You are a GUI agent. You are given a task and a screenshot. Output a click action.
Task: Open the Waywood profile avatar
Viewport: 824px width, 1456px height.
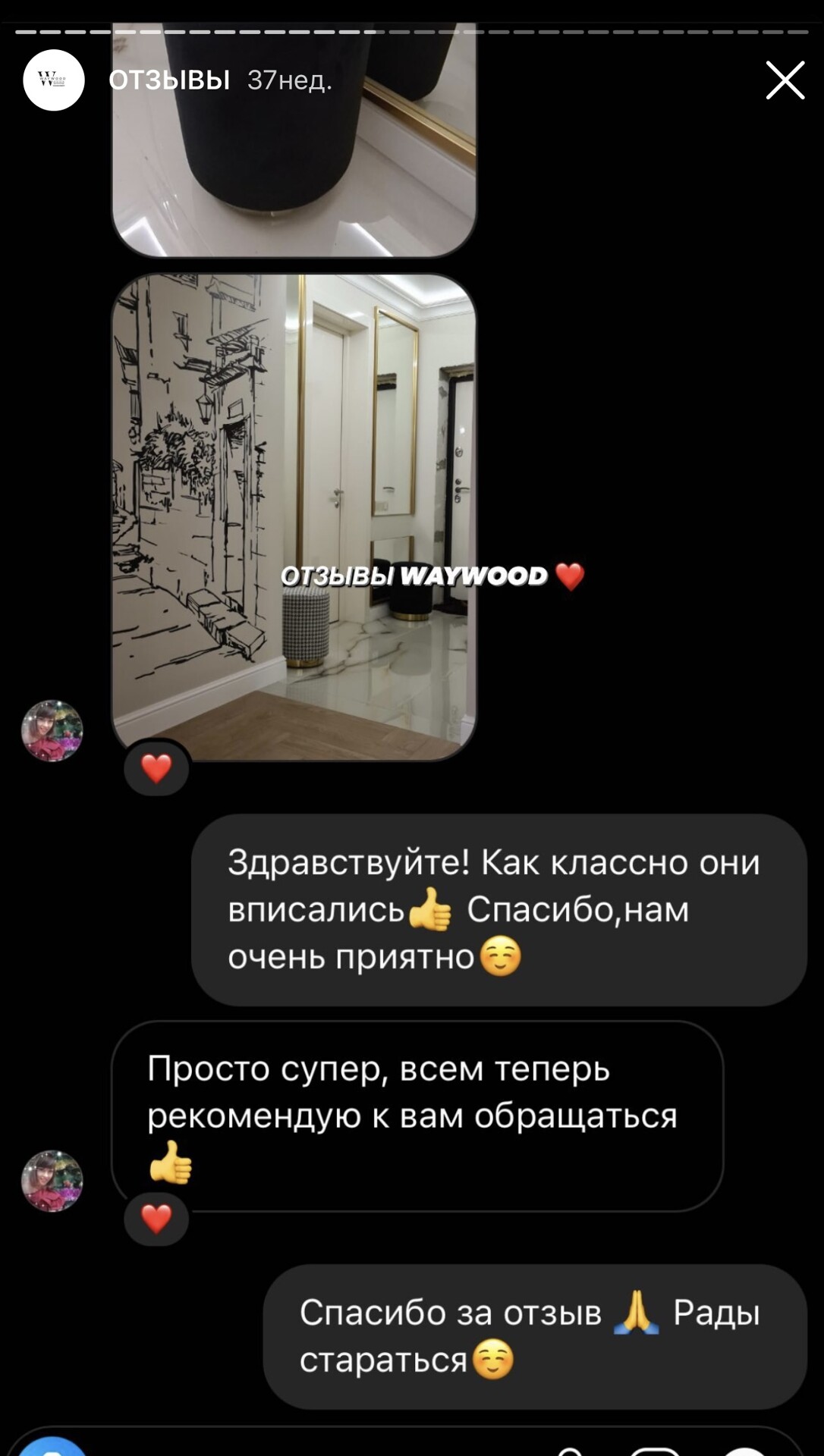coord(53,80)
